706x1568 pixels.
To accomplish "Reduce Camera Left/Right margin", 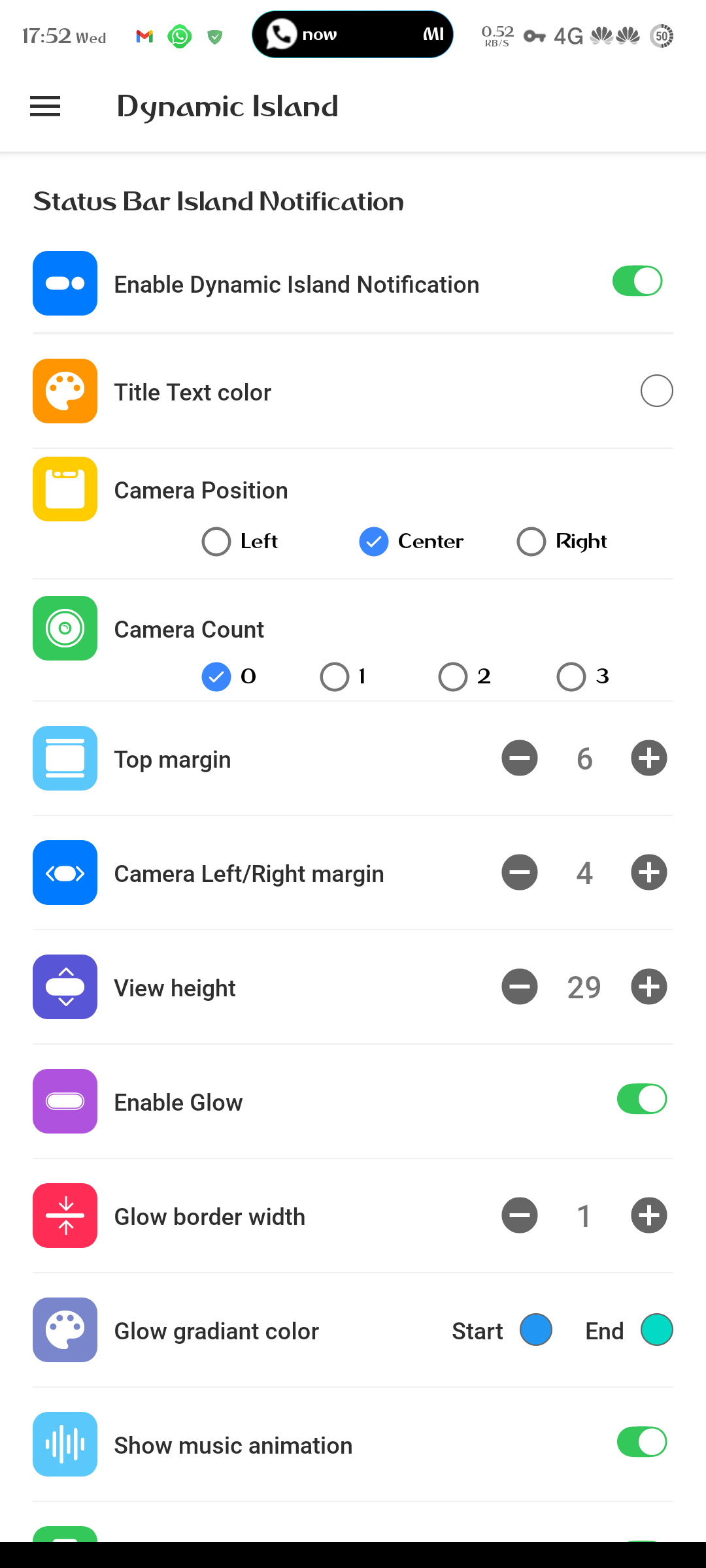I will point(520,873).
